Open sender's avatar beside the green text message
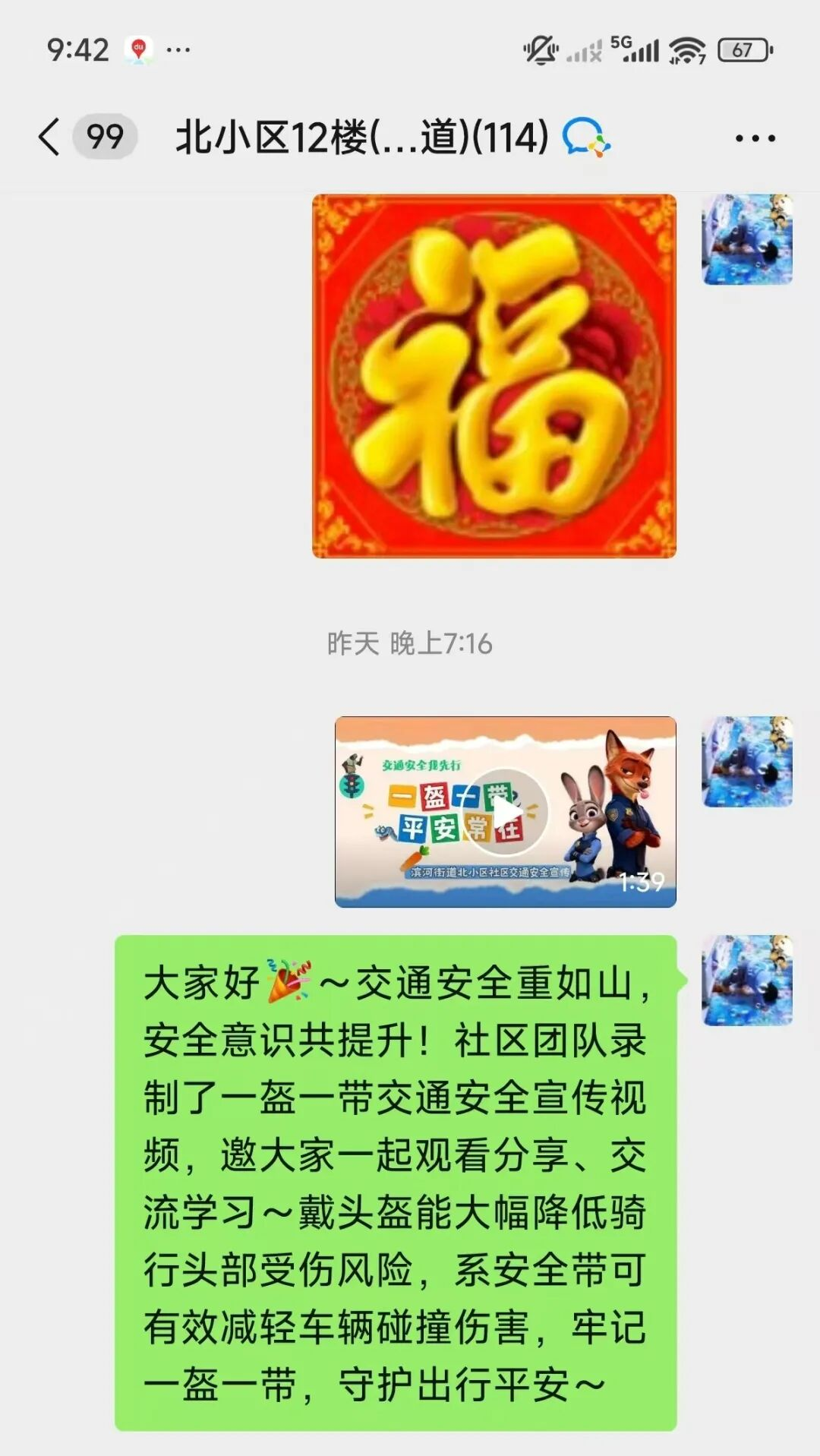Viewport: 820px width, 1456px height. (747, 981)
